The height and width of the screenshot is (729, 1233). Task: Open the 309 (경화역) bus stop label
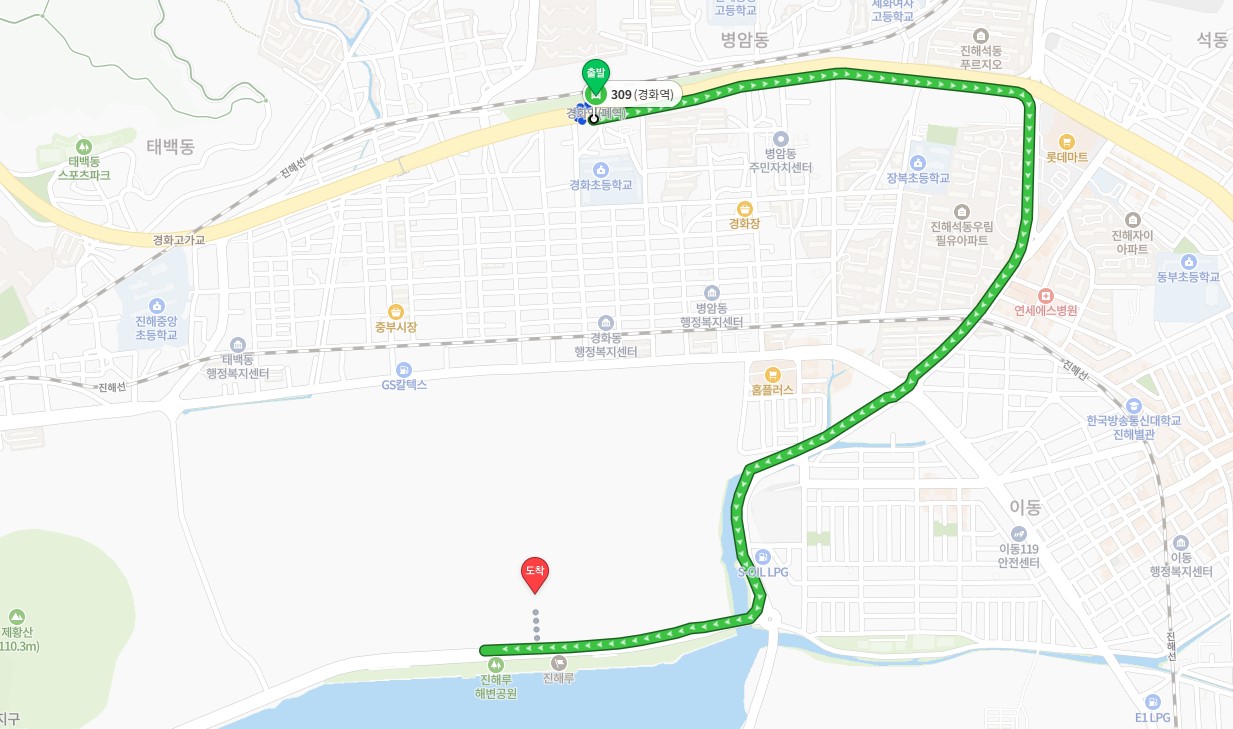pos(642,95)
